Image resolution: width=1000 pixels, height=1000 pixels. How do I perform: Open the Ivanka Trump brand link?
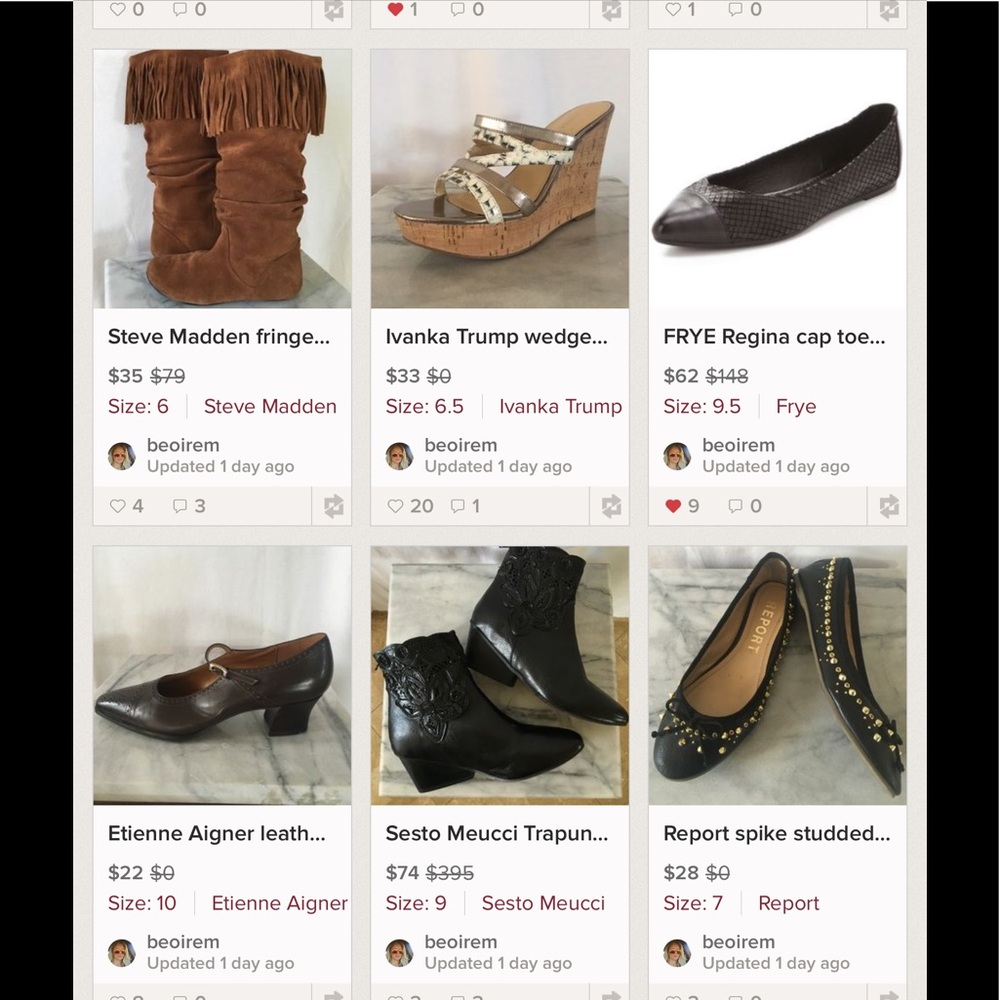point(560,406)
